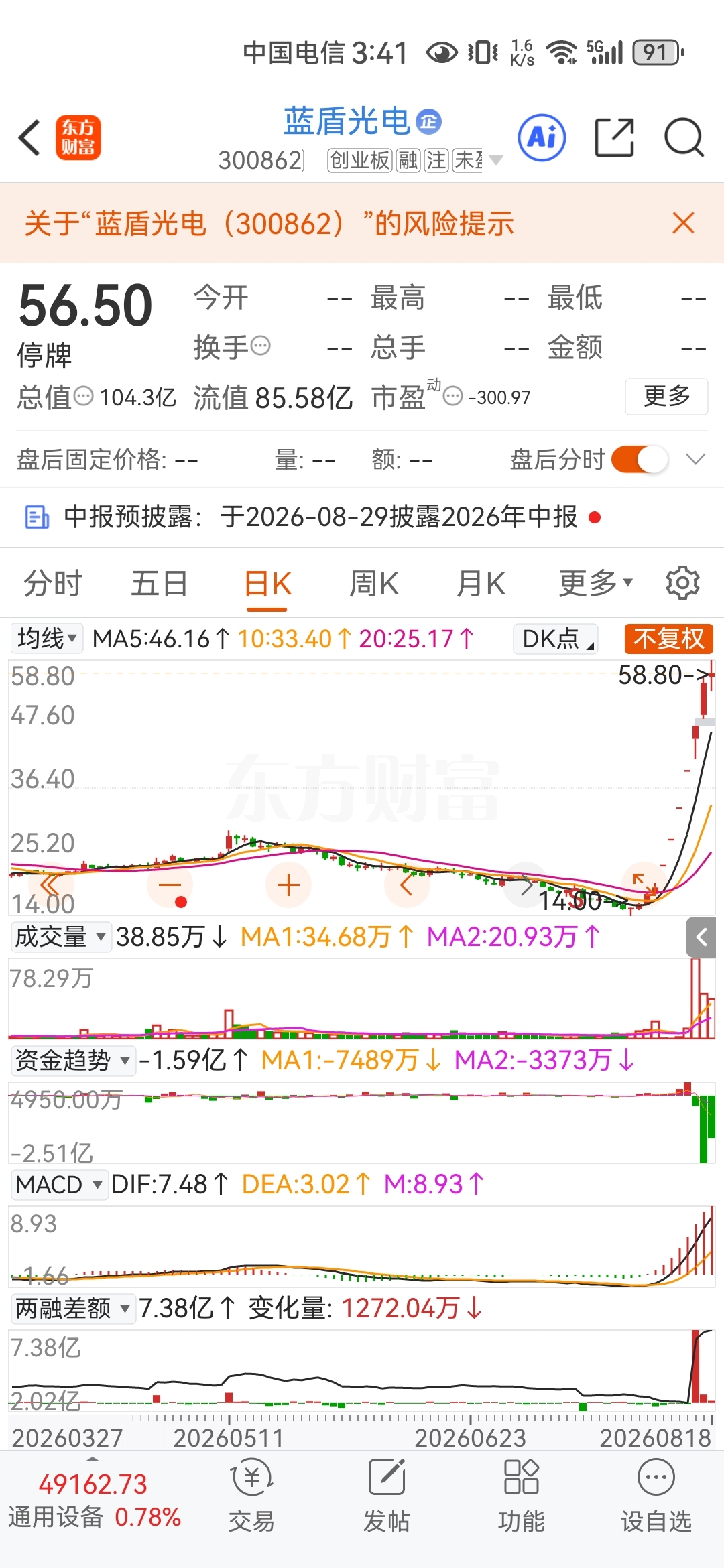Open chart settings gear

[x=682, y=582]
